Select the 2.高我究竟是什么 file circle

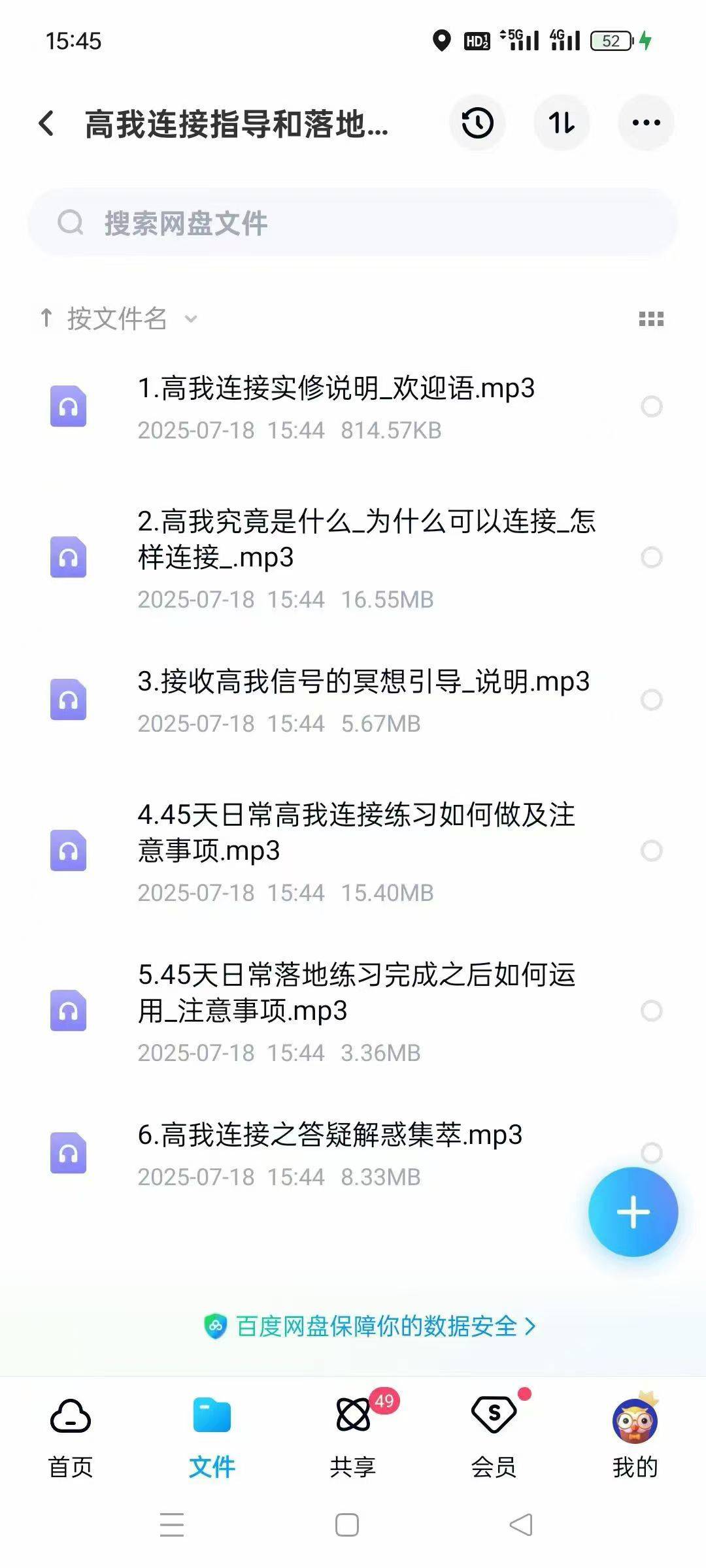[x=652, y=557]
